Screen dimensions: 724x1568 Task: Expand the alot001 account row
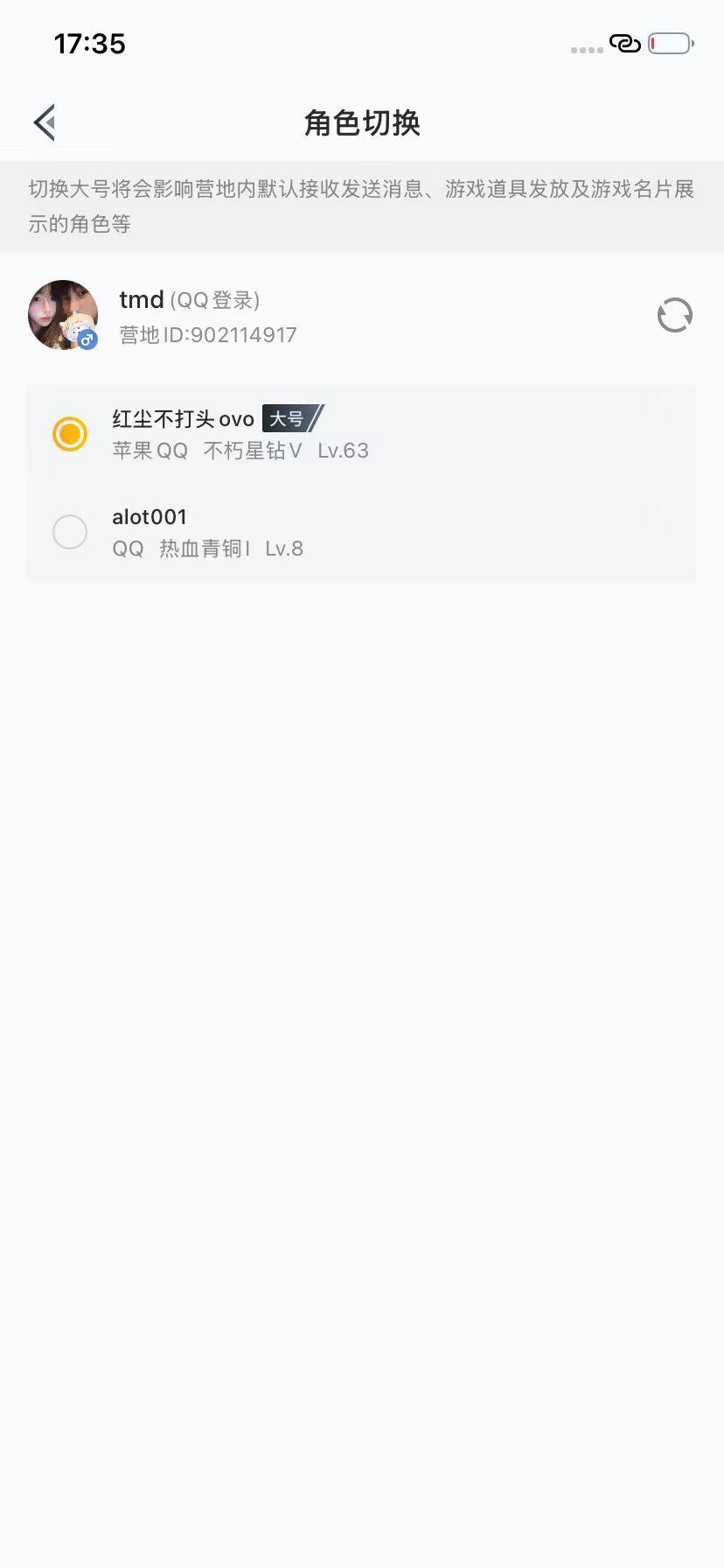pyautogui.click(x=350, y=532)
